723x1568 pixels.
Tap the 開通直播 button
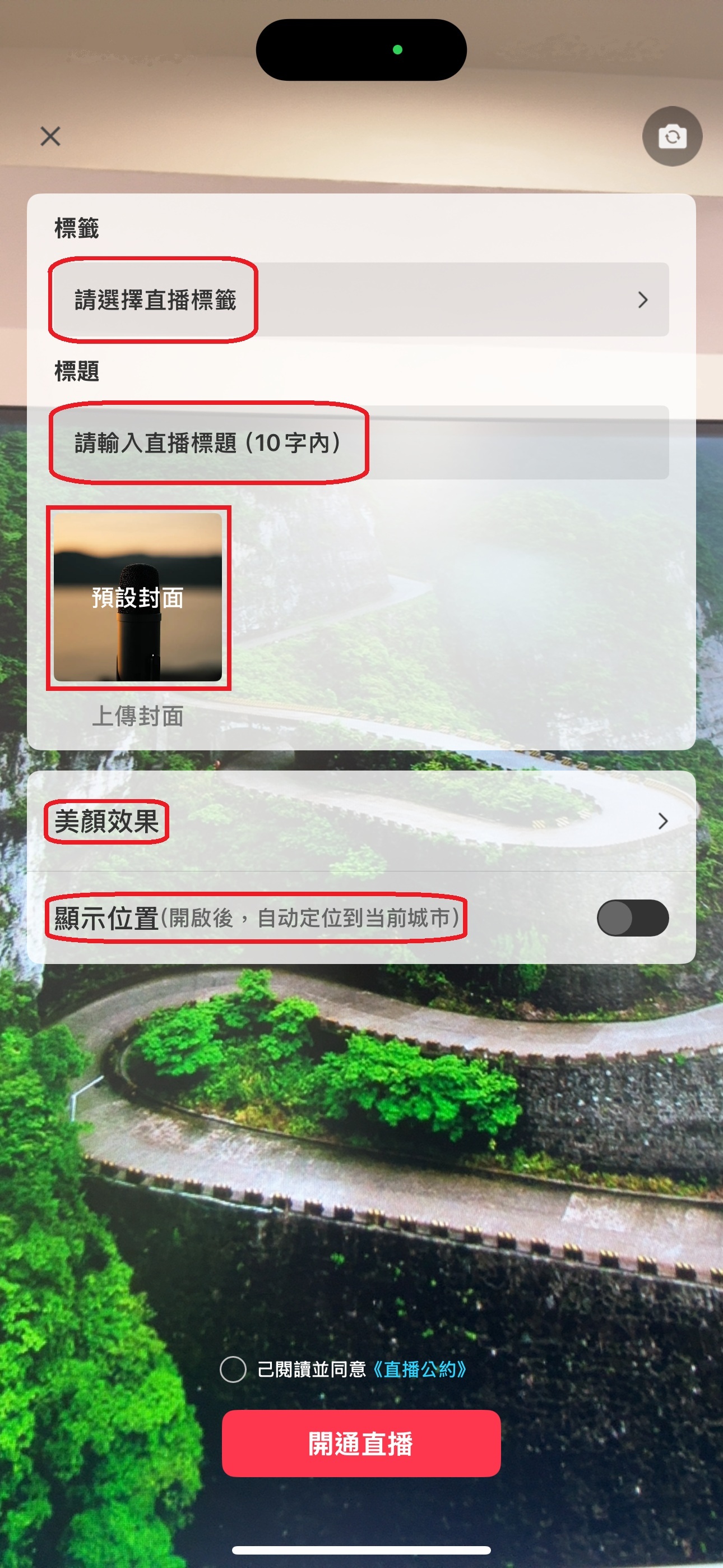361,1443
